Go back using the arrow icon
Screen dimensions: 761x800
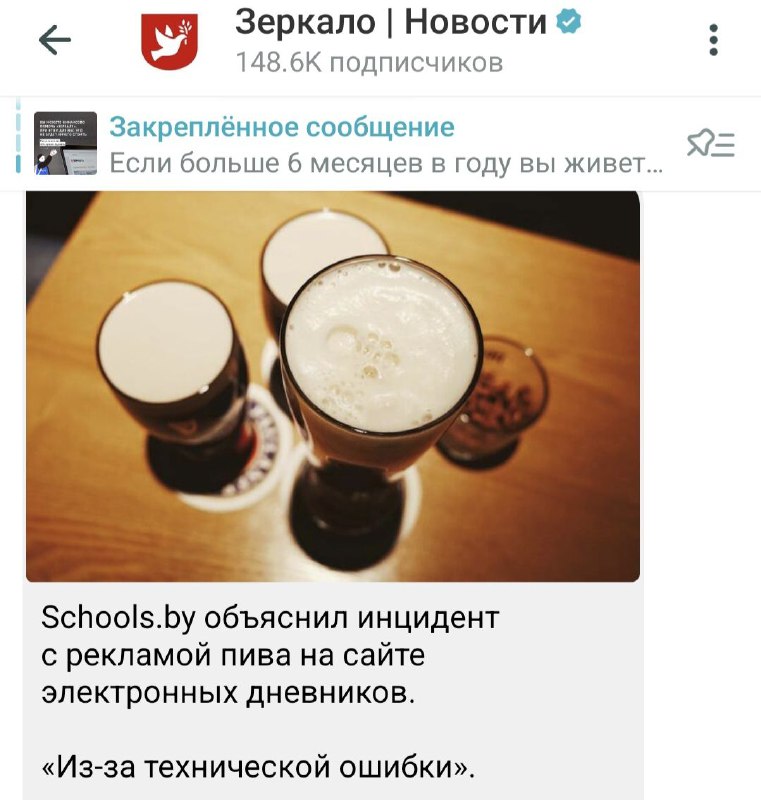coord(54,40)
